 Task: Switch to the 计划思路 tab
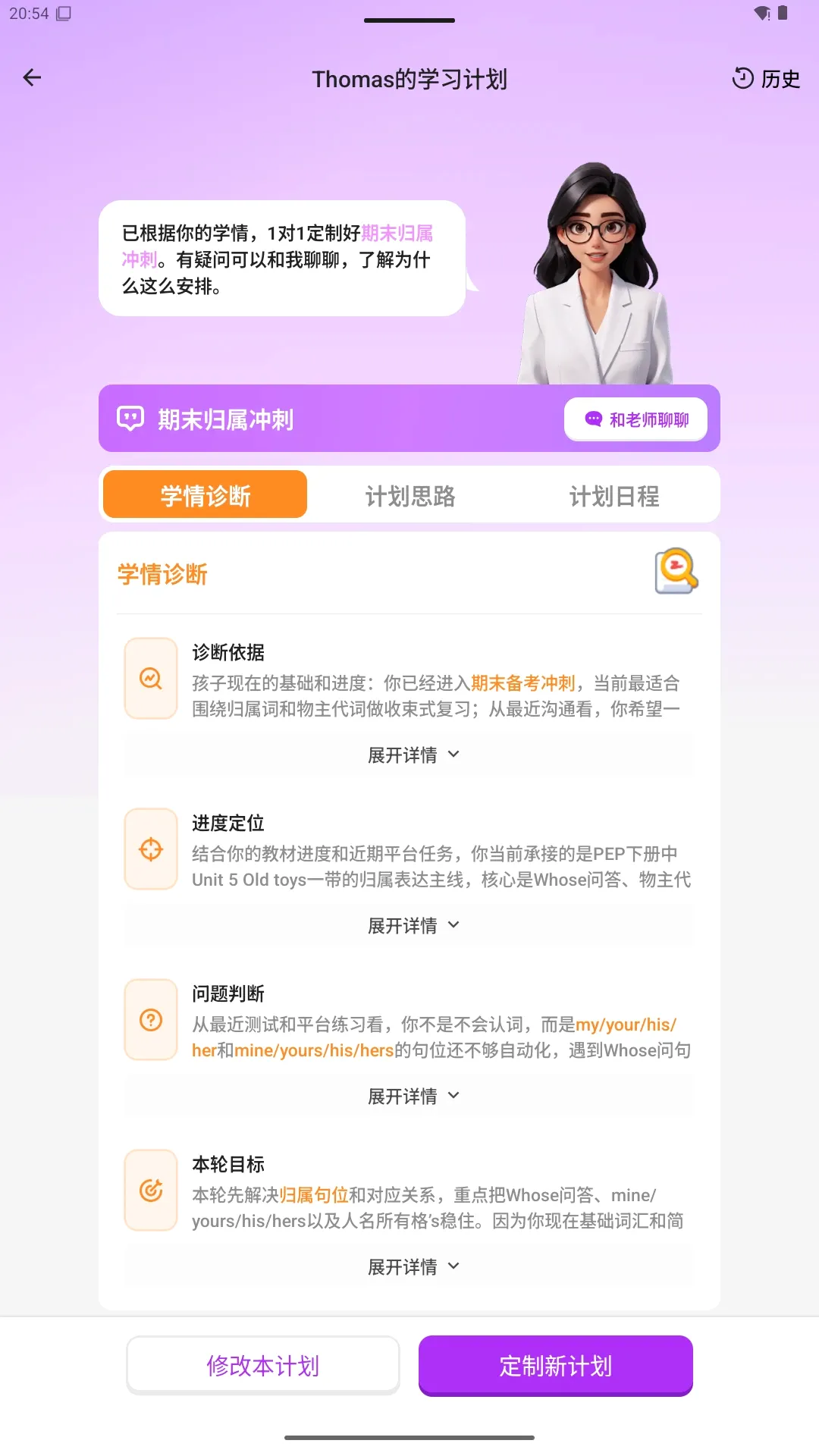click(409, 495)
